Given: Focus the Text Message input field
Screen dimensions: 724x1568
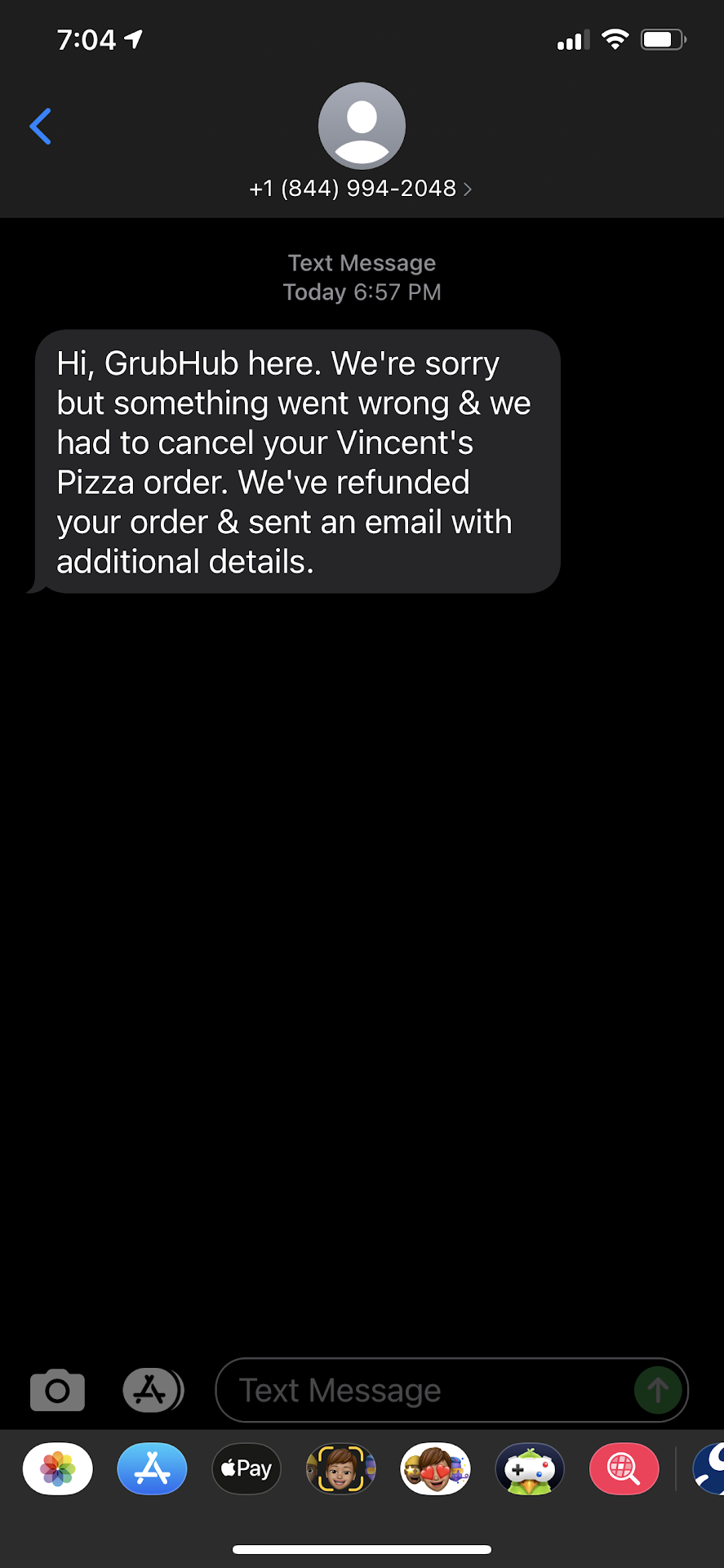Looking at the screenshot, I should pos(424,1390).
